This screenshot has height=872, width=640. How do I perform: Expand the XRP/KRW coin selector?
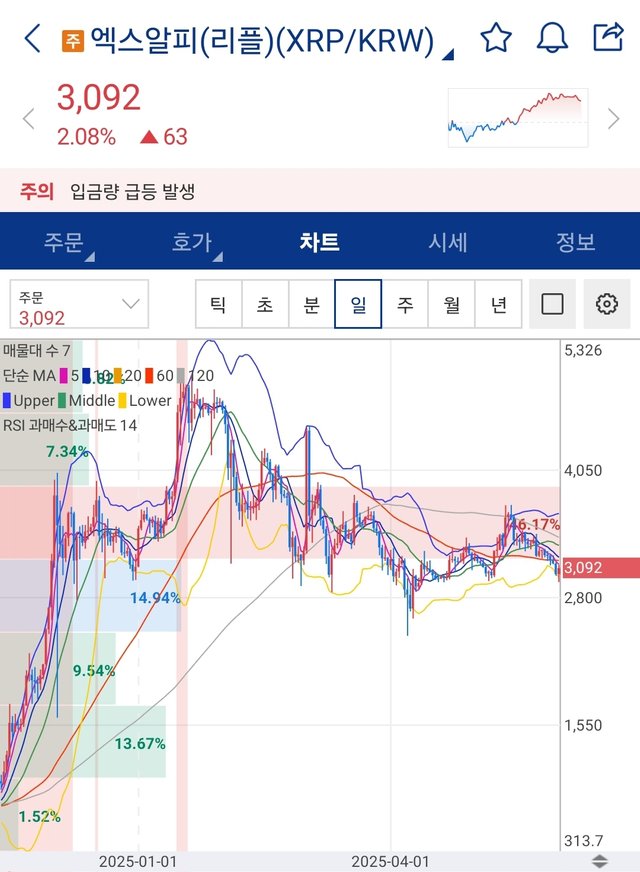pos(448,52)
